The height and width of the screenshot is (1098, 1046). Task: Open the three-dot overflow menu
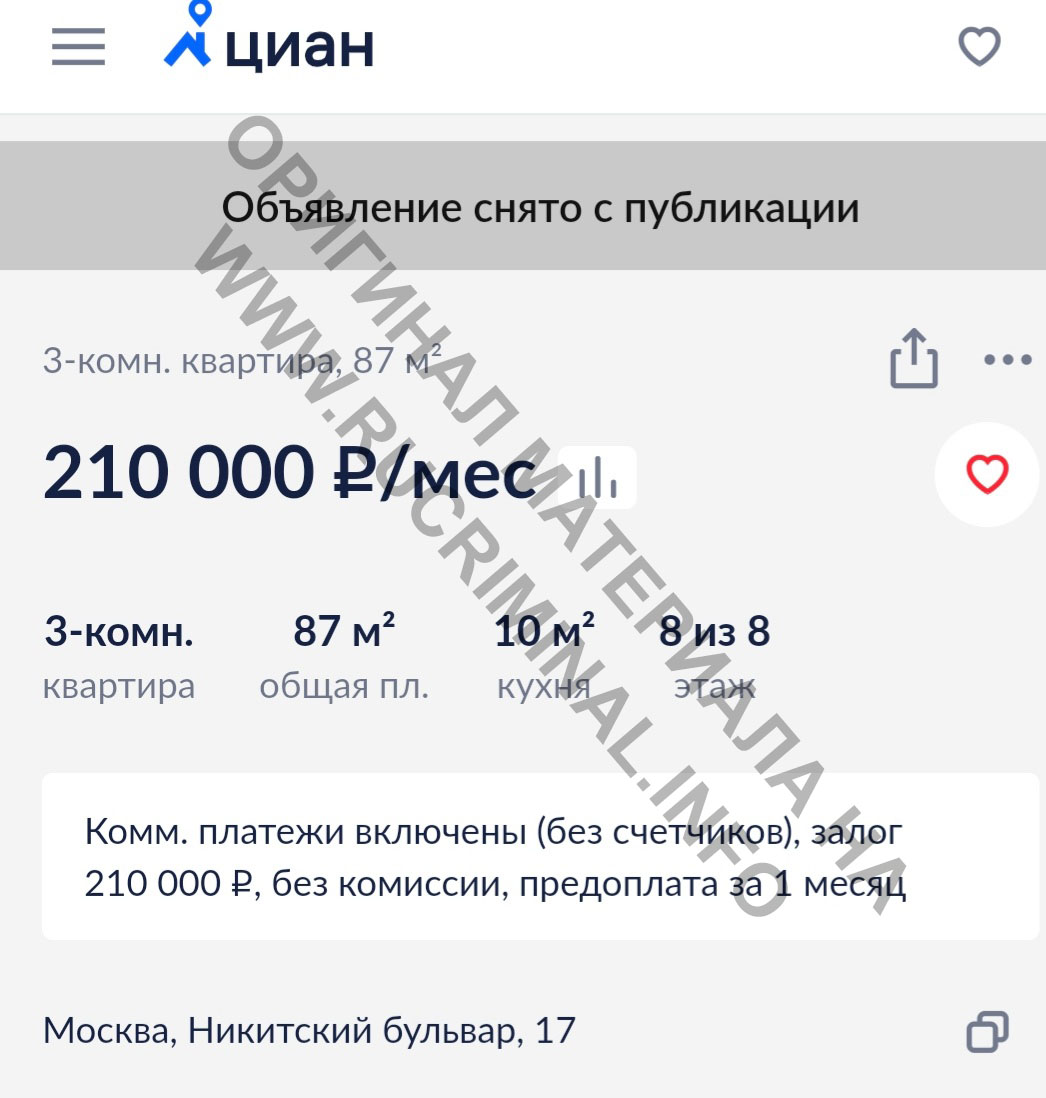1007,360
